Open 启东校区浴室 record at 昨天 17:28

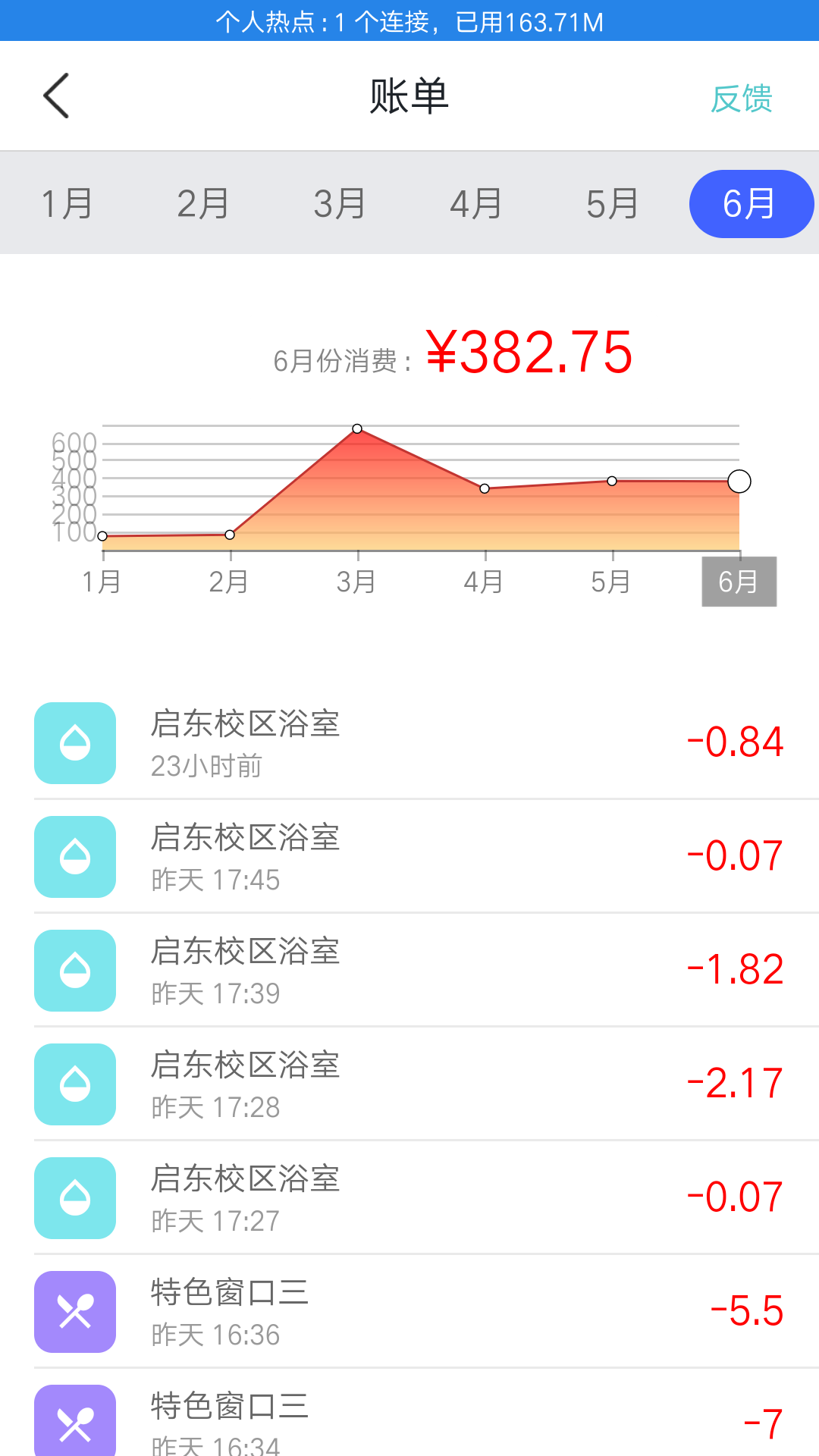coord(409,1084)
